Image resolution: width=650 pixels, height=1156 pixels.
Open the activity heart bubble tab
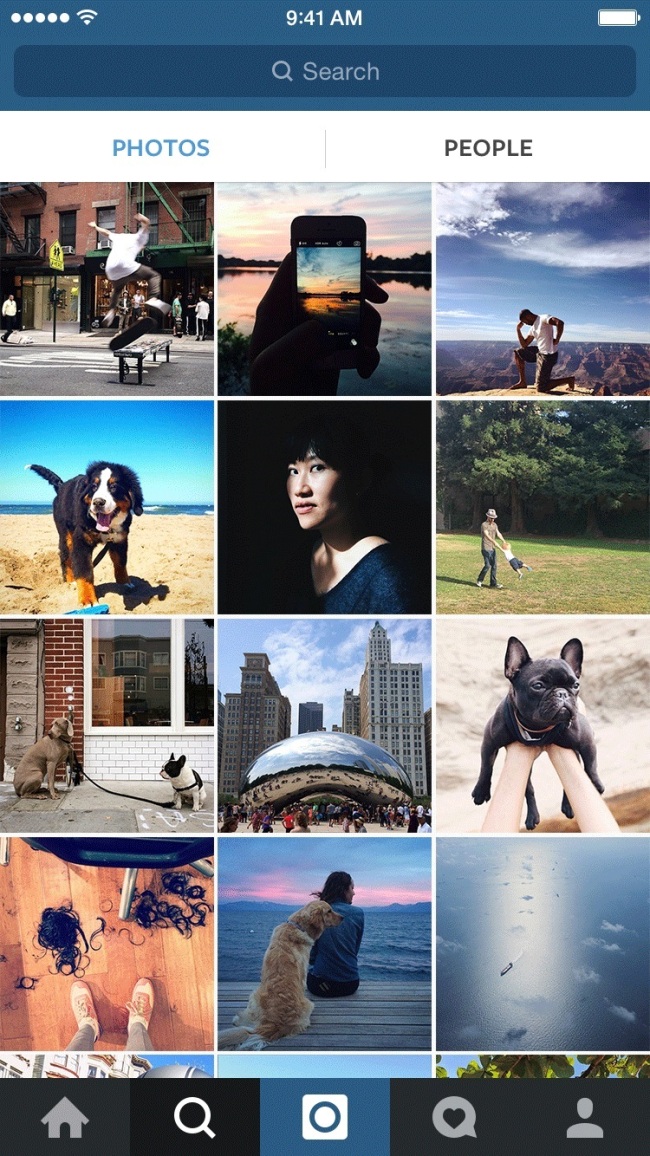455,1117
